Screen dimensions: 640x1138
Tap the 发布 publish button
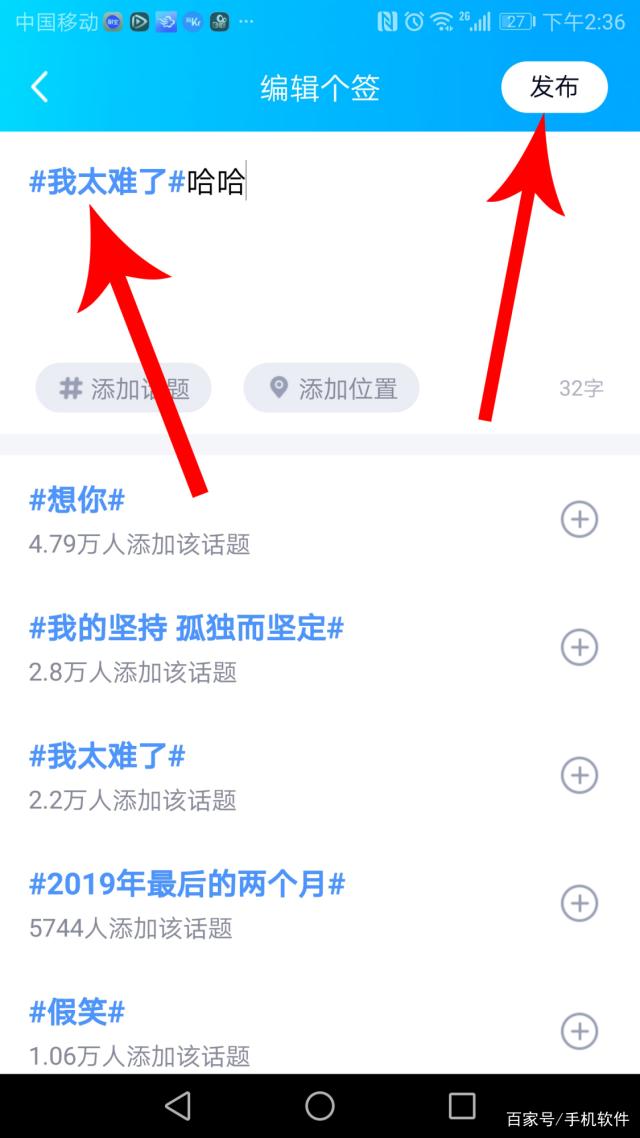point(554,88)
